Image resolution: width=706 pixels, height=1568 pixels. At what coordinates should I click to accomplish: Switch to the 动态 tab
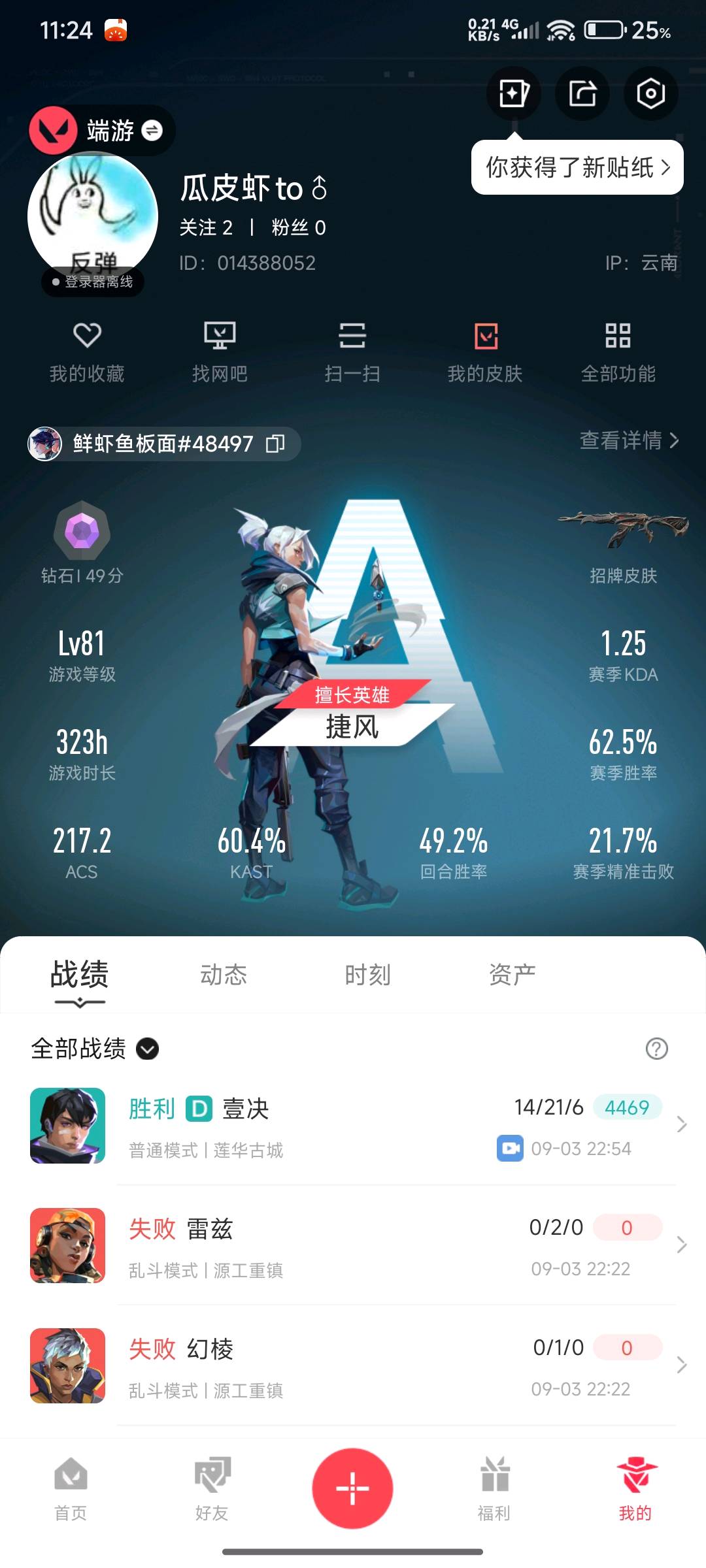tap(224, 975)
